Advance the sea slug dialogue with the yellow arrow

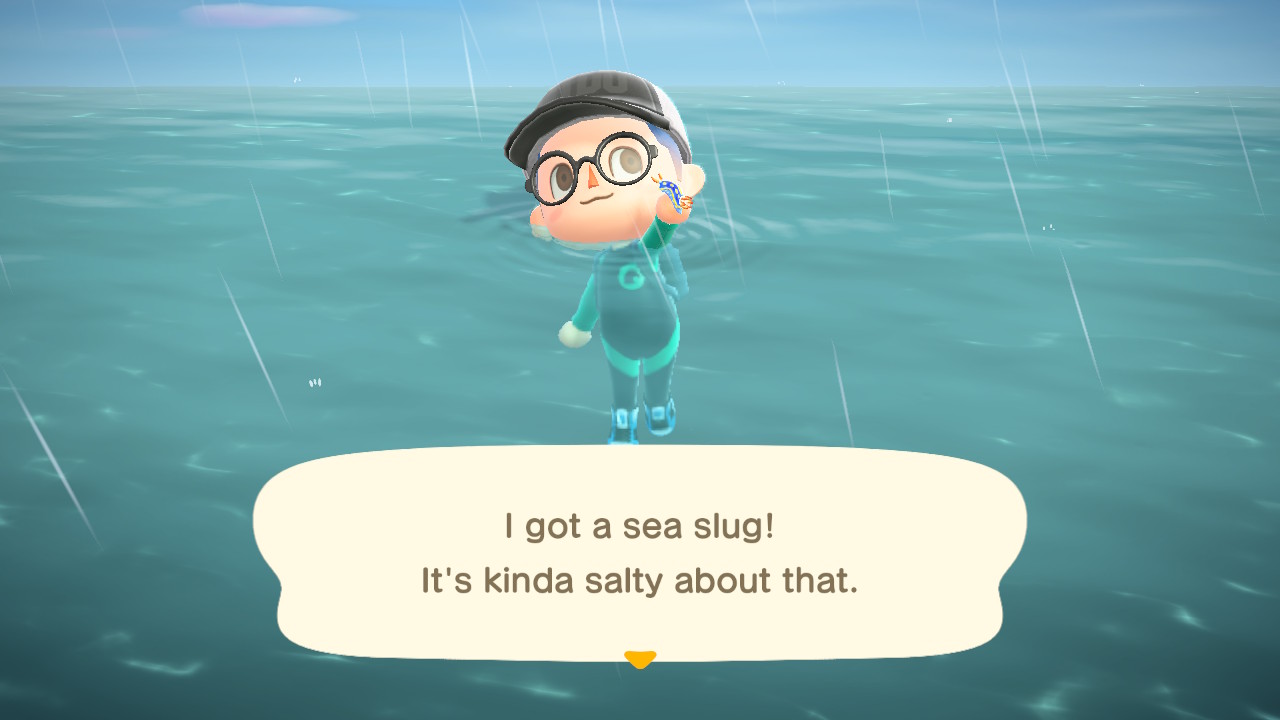click(x=639, y=659)
